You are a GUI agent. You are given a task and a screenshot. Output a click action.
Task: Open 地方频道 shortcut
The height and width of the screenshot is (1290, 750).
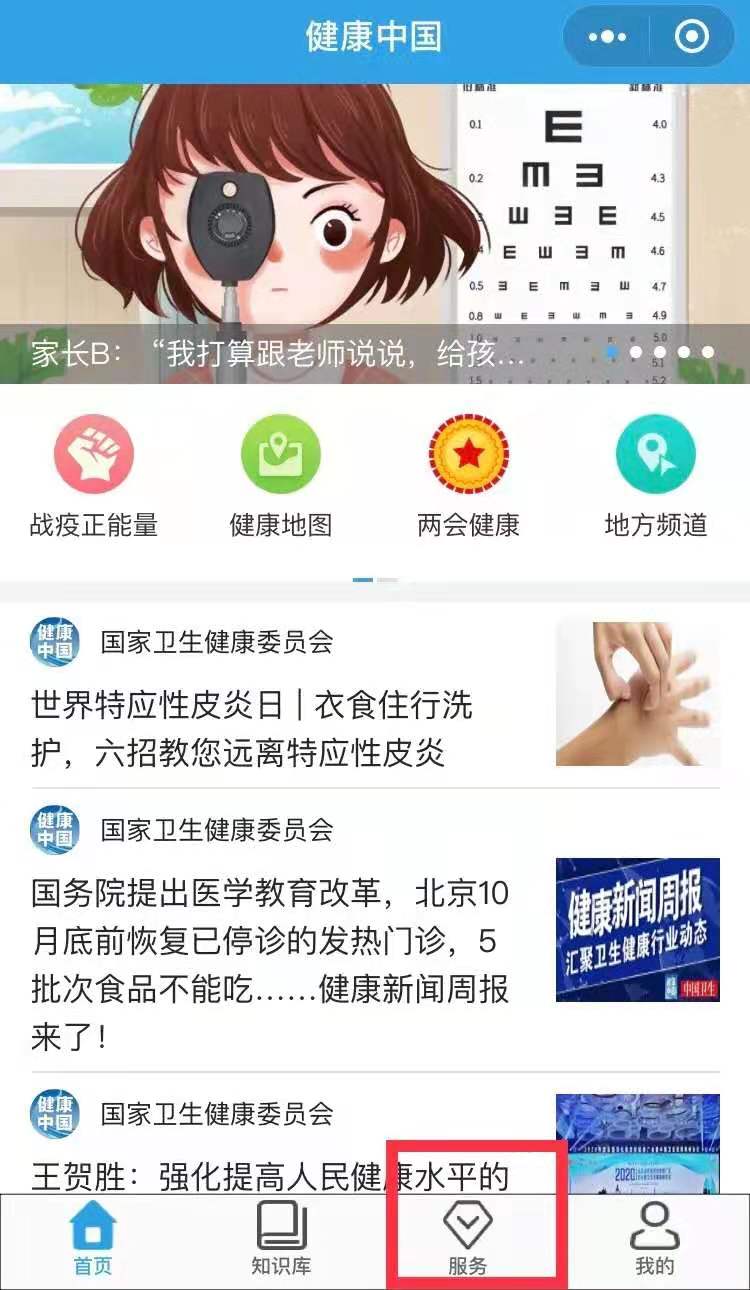pyautogui.click(x=655, y=477)
